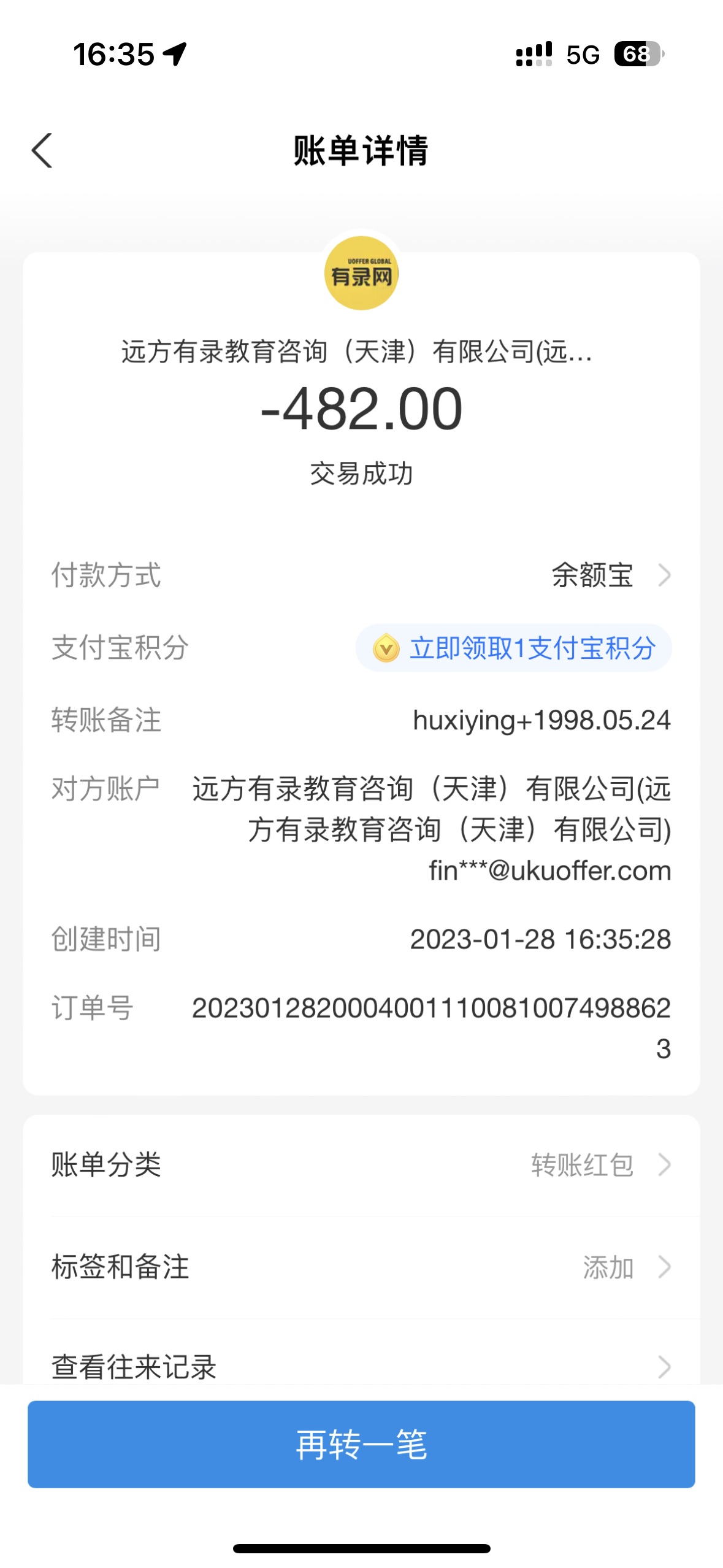Open 账单分类 category row
This screenshot has width=723, height=1568.
point(361,1165)
